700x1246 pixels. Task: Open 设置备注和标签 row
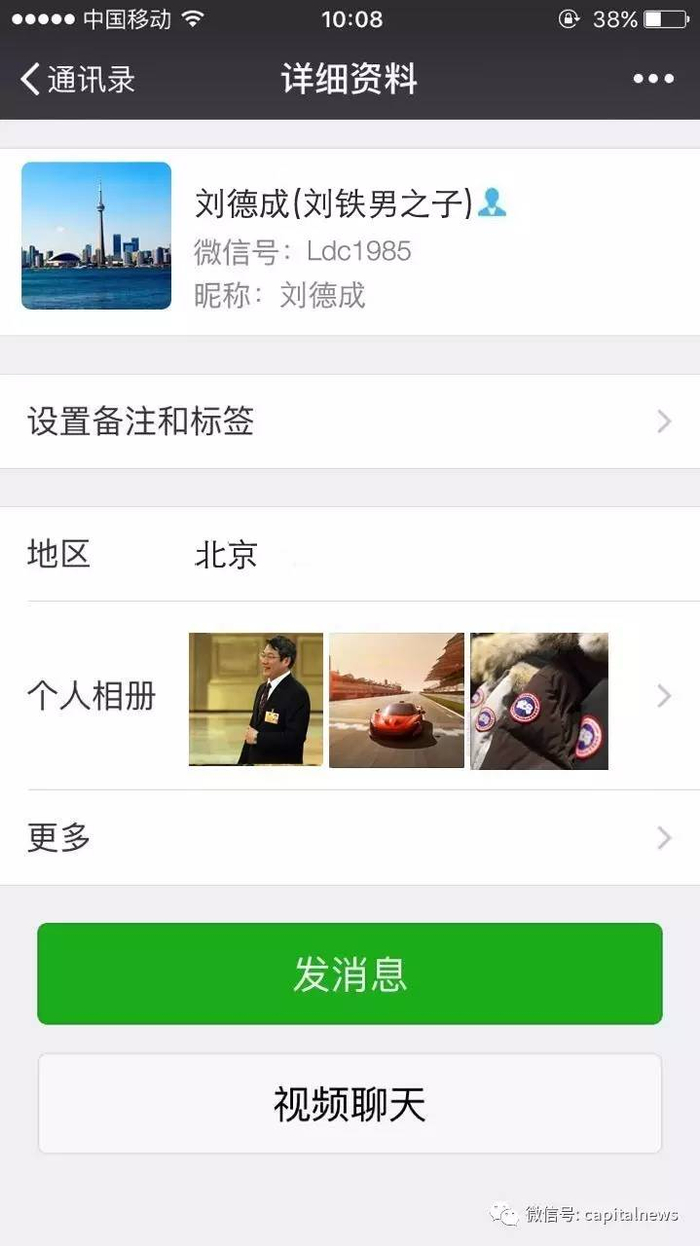(x=349, y=421)
